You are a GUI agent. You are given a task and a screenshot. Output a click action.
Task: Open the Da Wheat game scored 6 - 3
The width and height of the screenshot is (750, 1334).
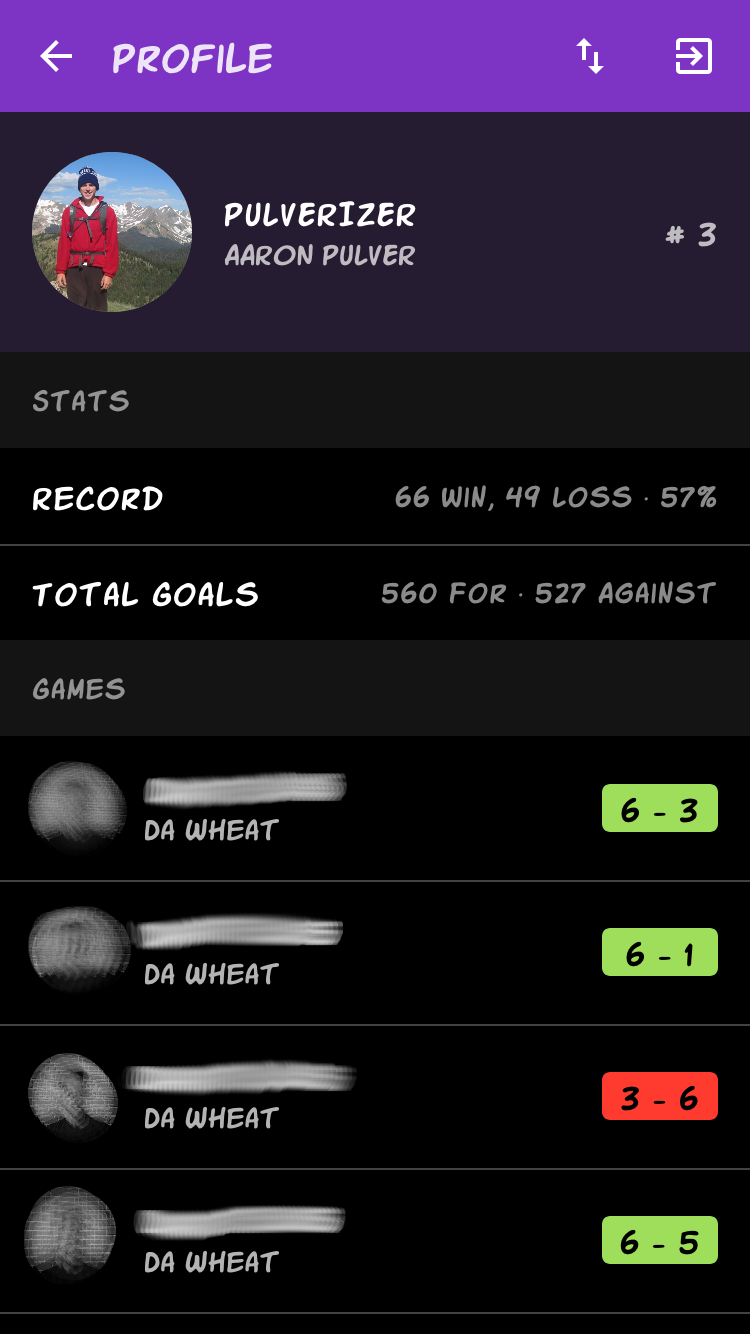(x=375, y=809)
